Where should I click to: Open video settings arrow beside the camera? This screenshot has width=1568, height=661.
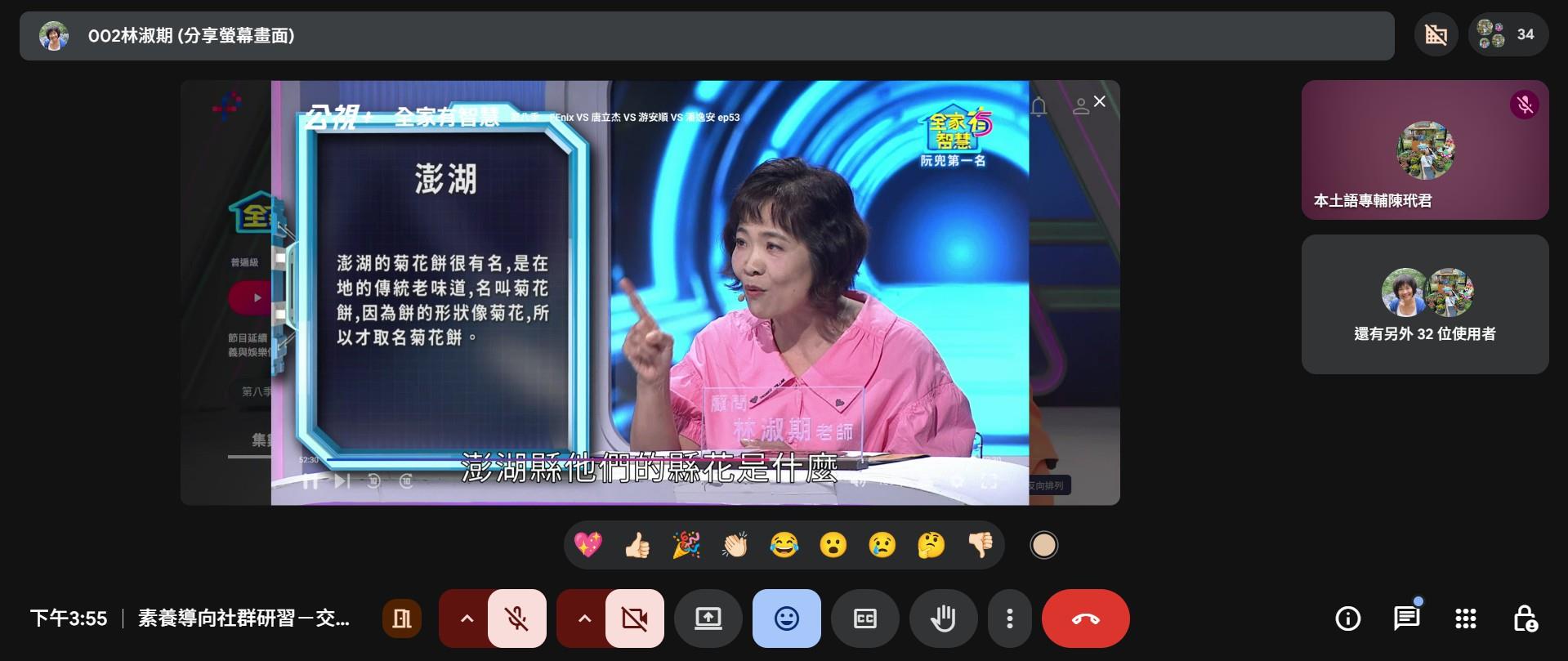coord(583,619)
